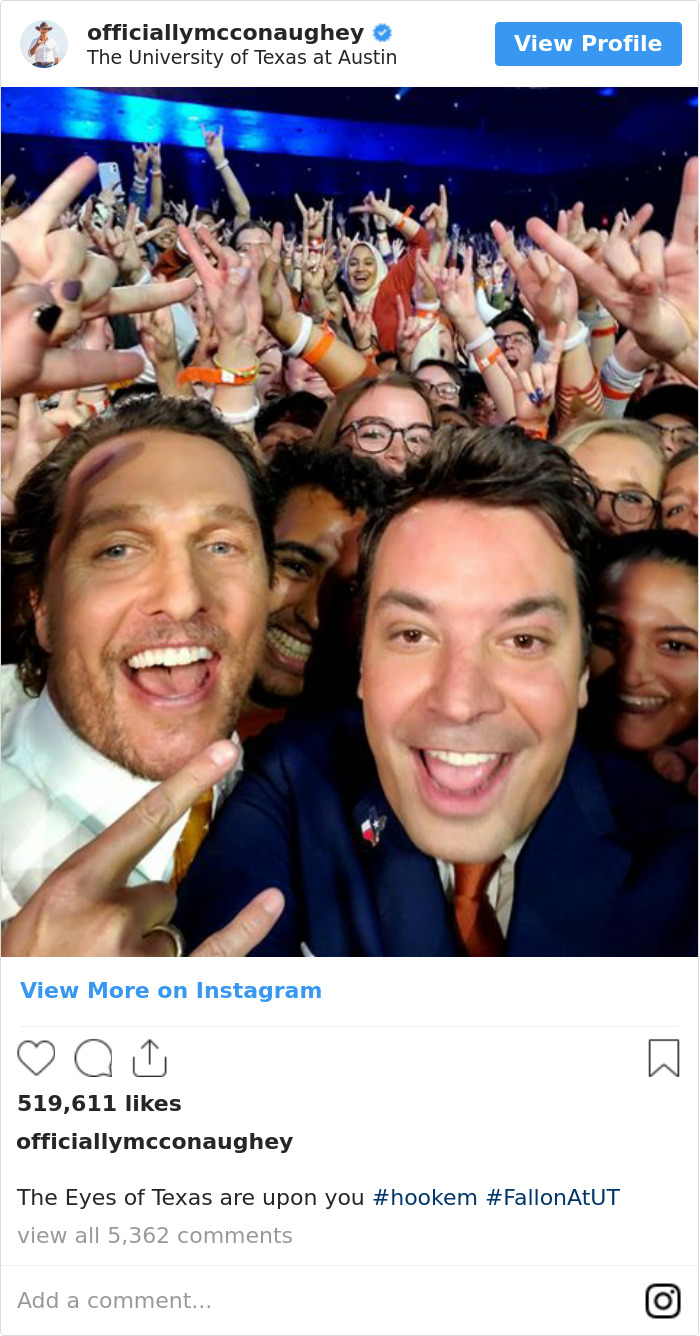This screenshot has width=700, height=1336.
Task: Open the #FallonAtUT hashtag
Action: (552, 1197)
